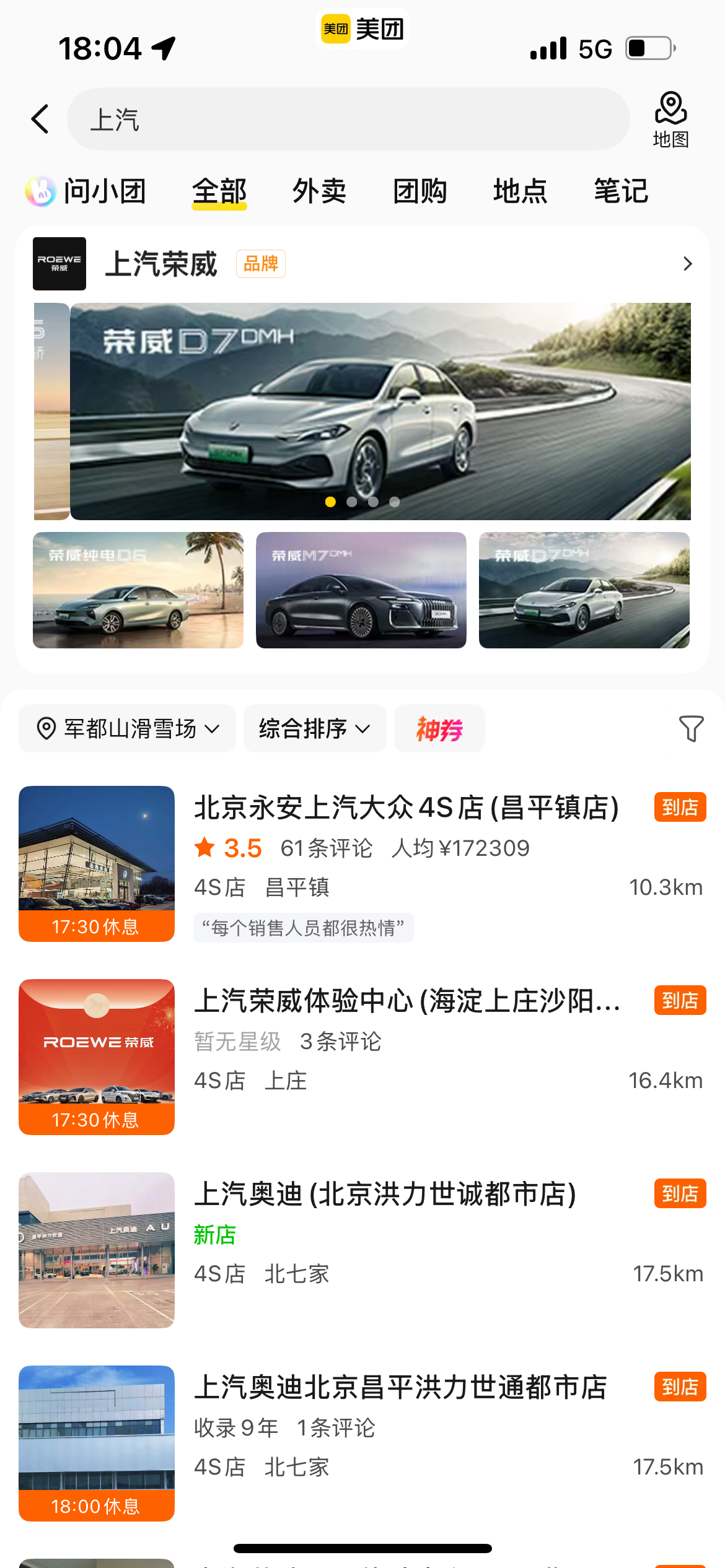This screenshot has width=725, height=1568.
Task: Open 上汽奥迪 (北京洪力世诚都市店) listing
Action: point(384,1194)
